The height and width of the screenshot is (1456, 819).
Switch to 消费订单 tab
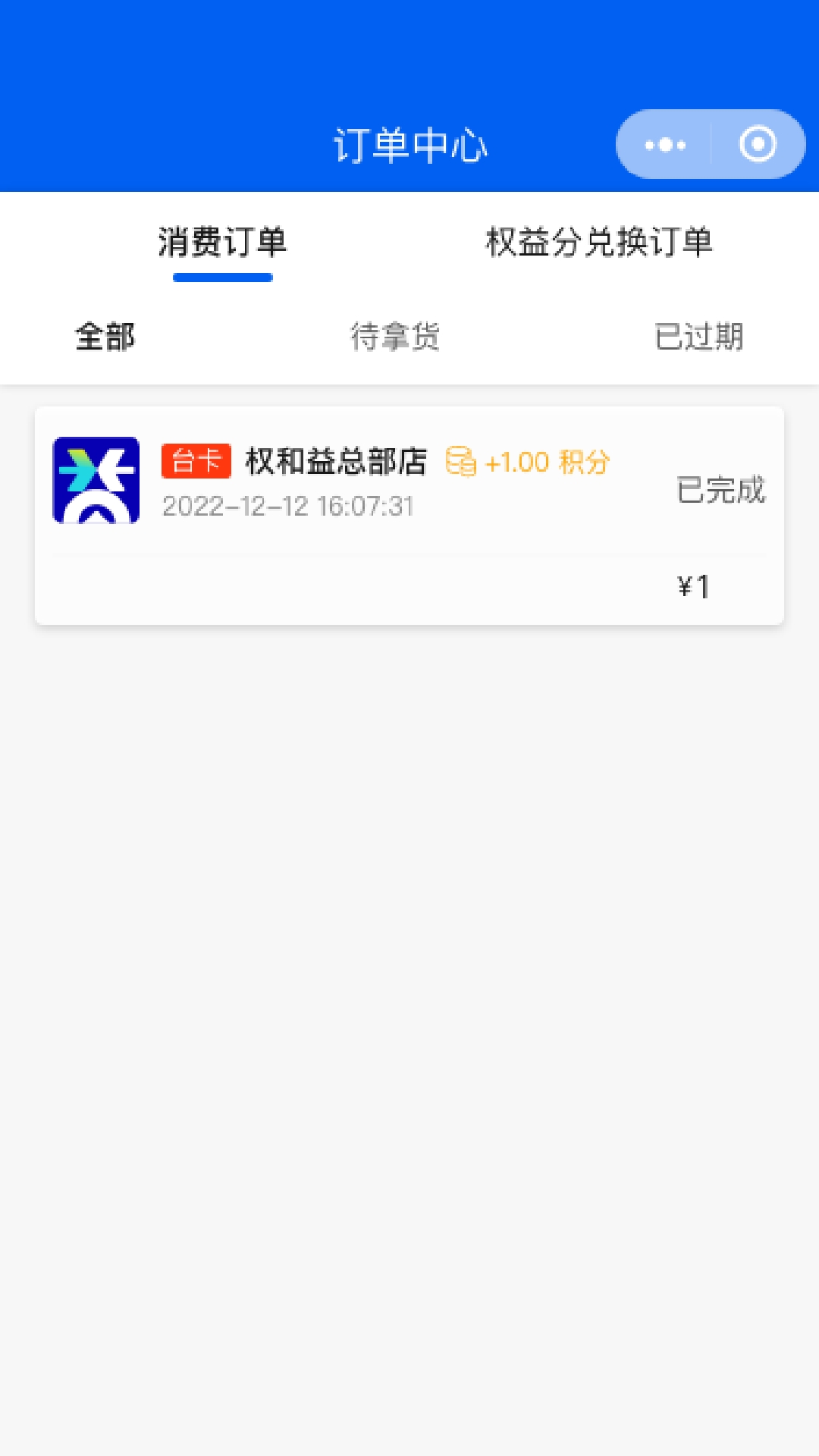pos(222,243)
